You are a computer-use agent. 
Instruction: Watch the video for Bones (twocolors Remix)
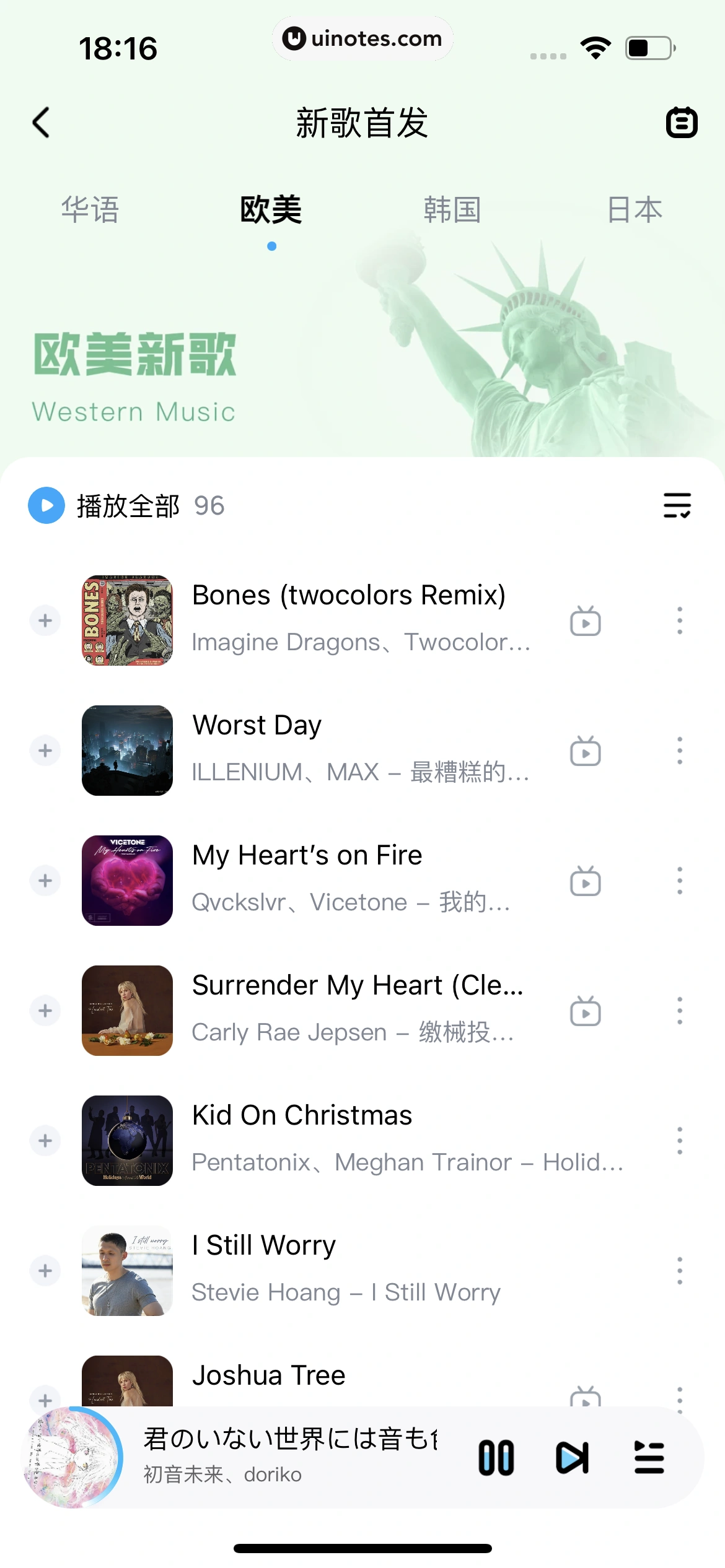click(586, 621)
